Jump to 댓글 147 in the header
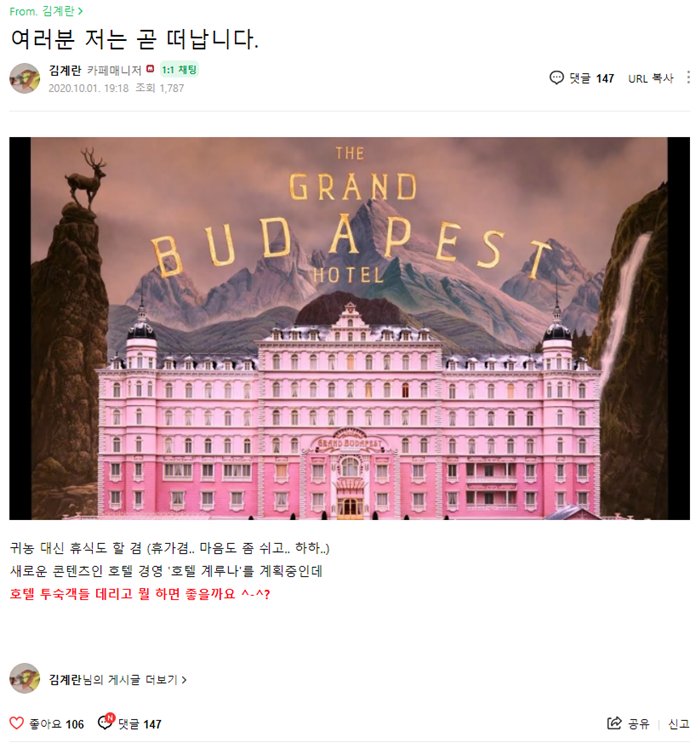This screenshot has height=744, width=700. click(582, 78)
